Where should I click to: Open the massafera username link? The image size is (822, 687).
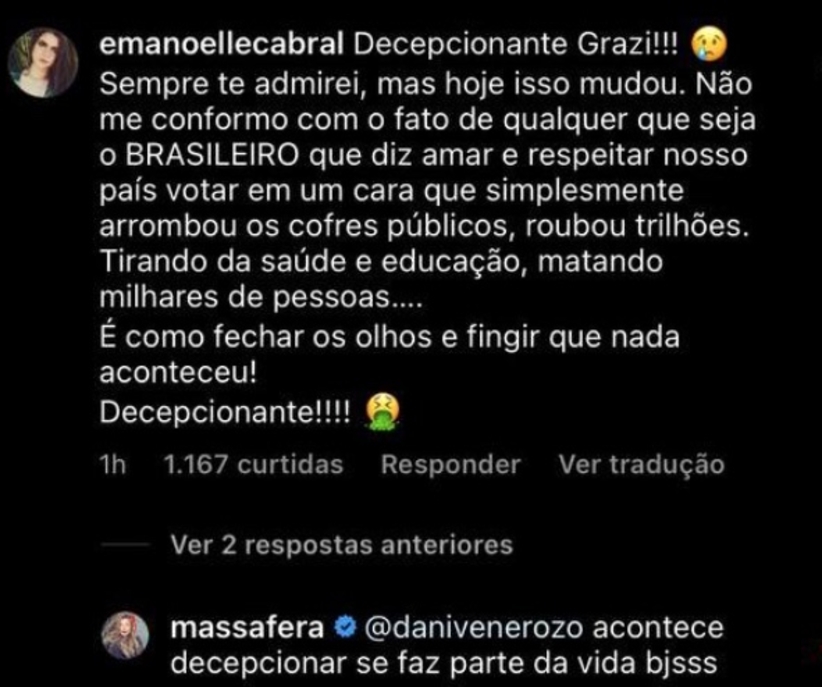click(247, 629)
